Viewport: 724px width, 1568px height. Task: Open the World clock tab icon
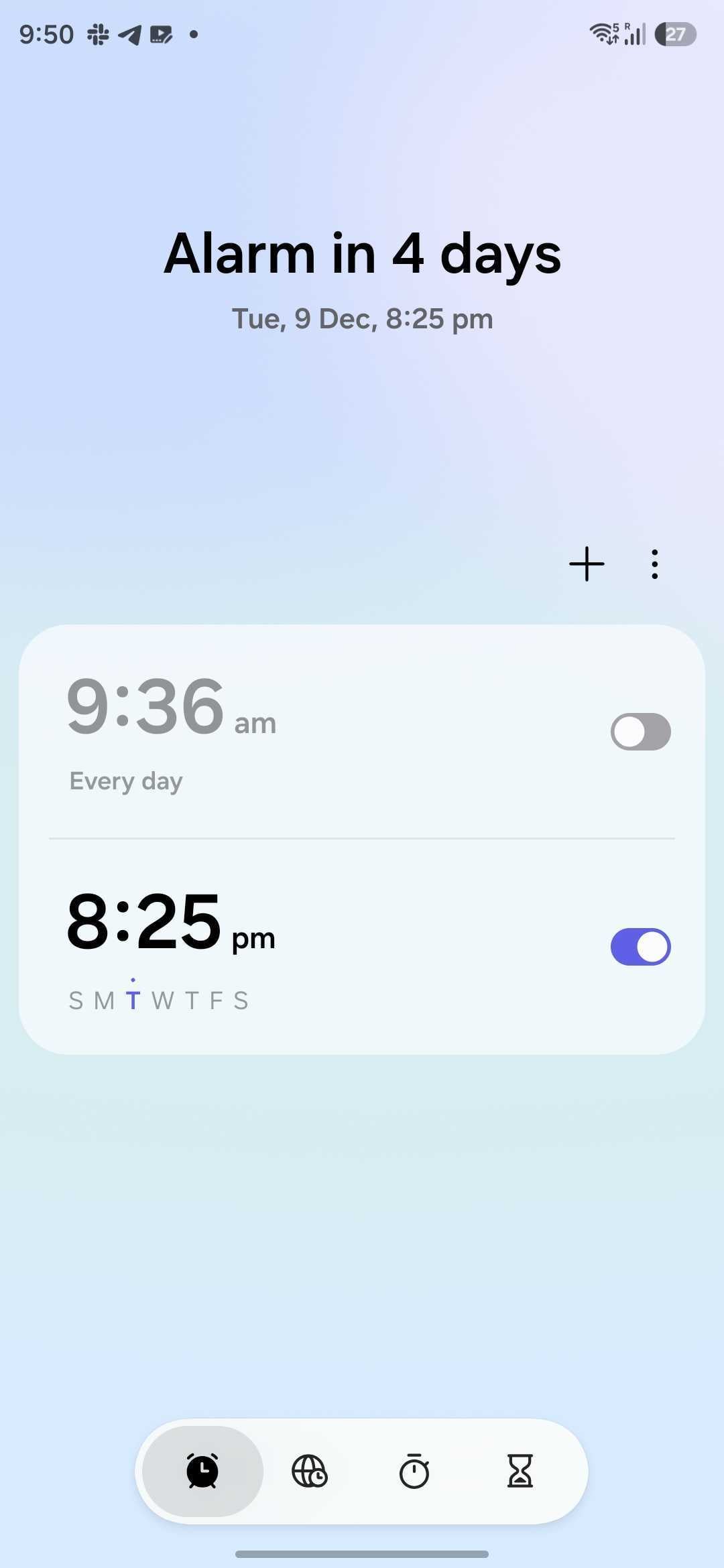pyautogui.click(x=308, y=1472)
